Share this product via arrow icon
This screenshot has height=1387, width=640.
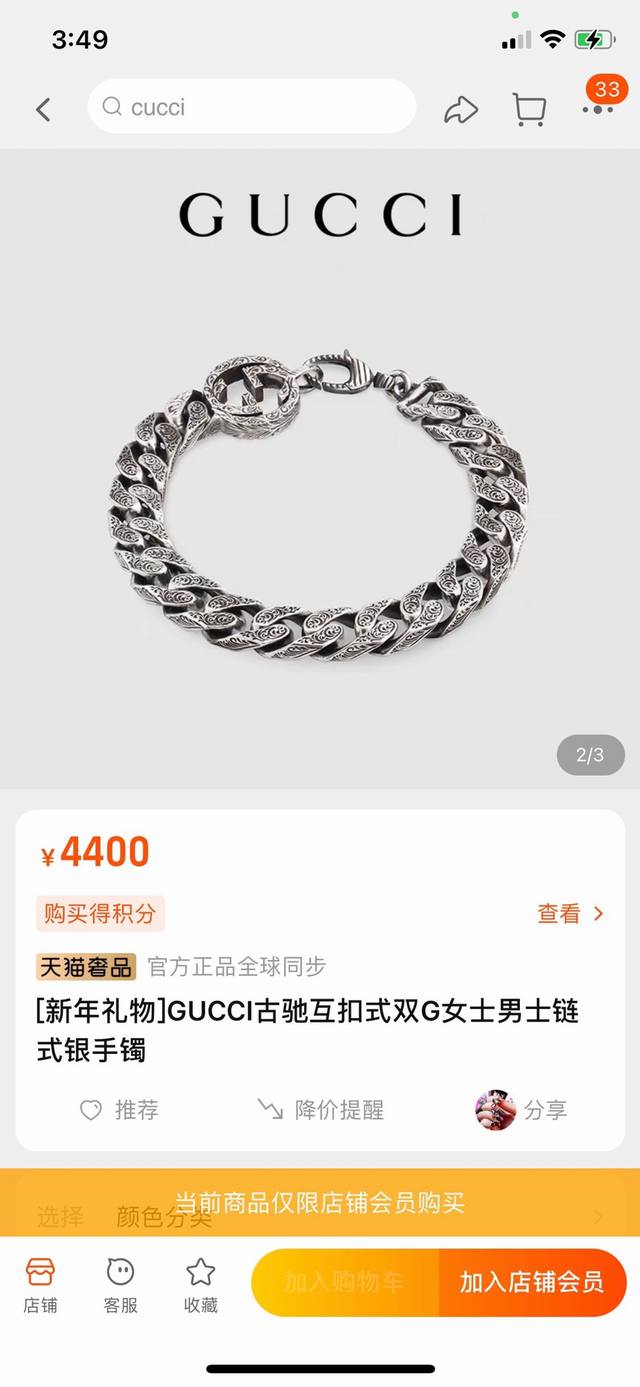[461, 109]
